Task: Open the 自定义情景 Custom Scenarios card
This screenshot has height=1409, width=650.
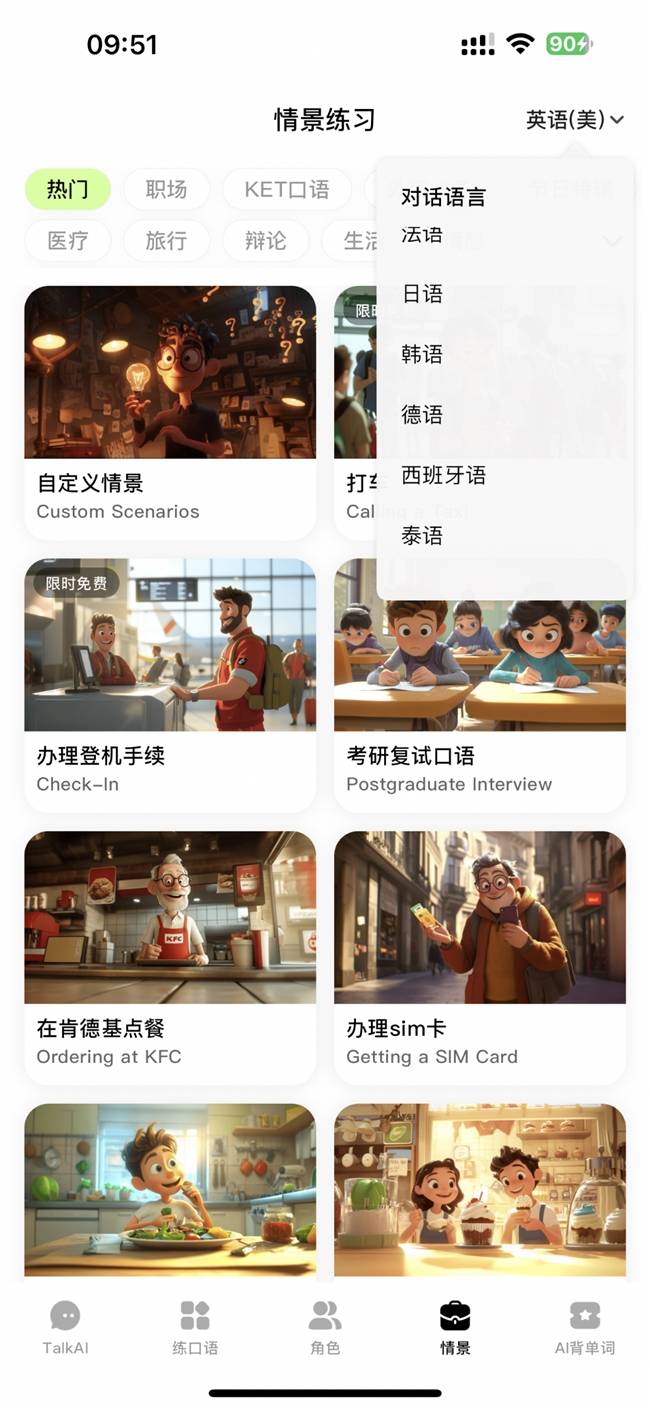Action: click(170, 412)
